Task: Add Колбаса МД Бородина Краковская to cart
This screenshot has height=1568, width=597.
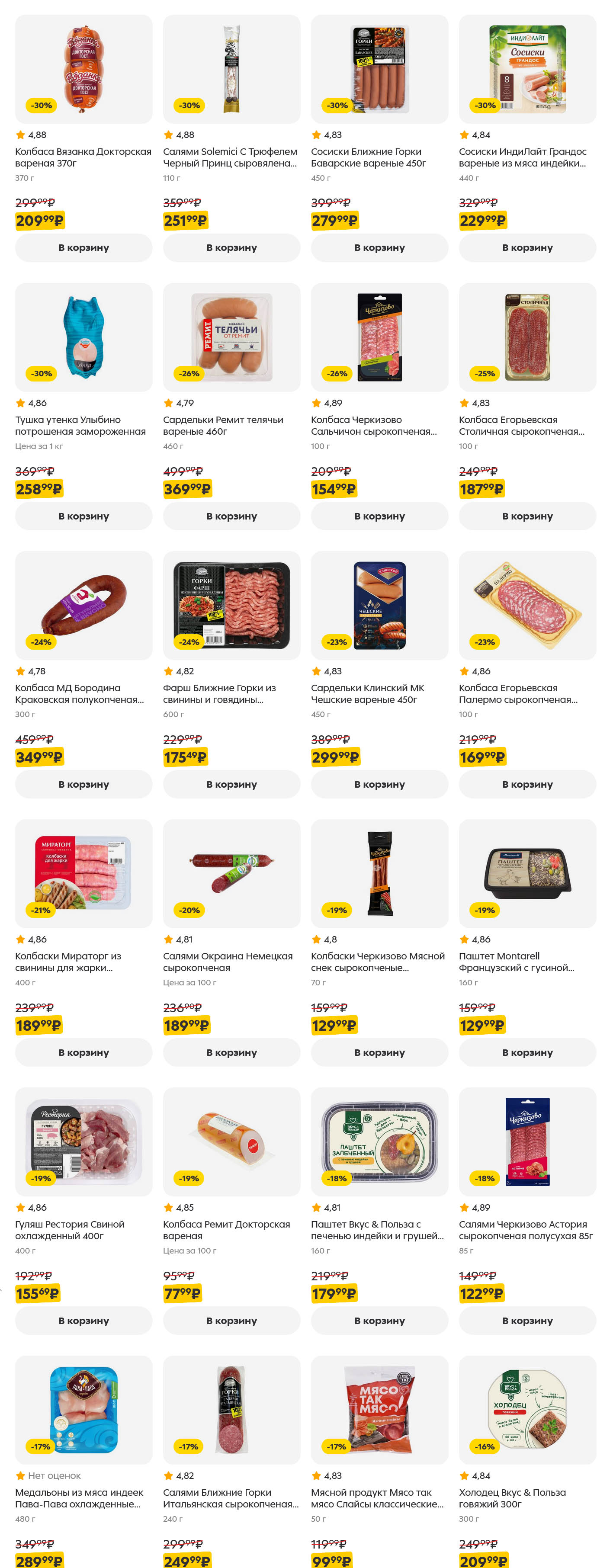Action: coord(83,785)
